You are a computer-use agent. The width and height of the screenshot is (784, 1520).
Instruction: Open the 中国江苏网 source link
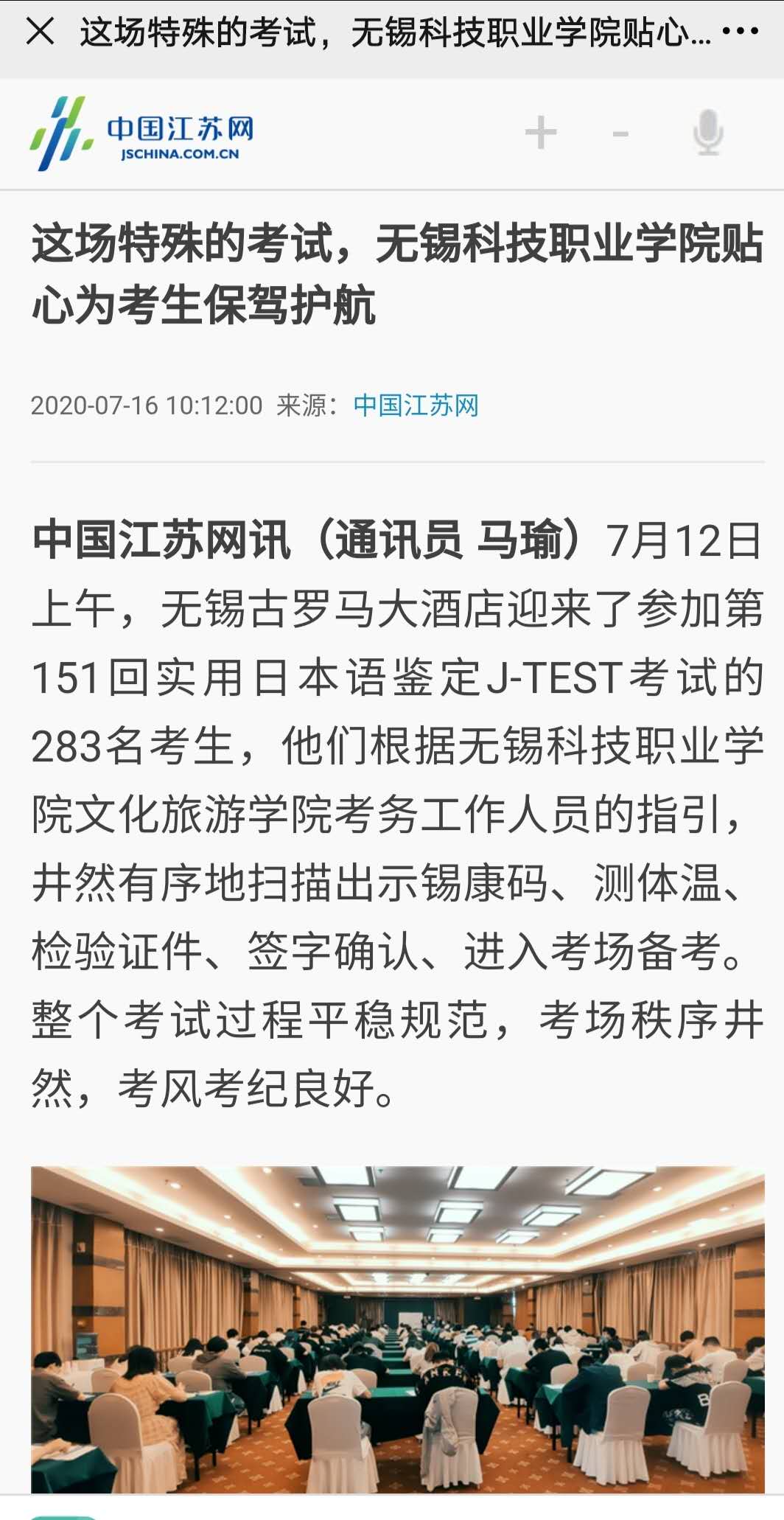(x=416, y=405)
